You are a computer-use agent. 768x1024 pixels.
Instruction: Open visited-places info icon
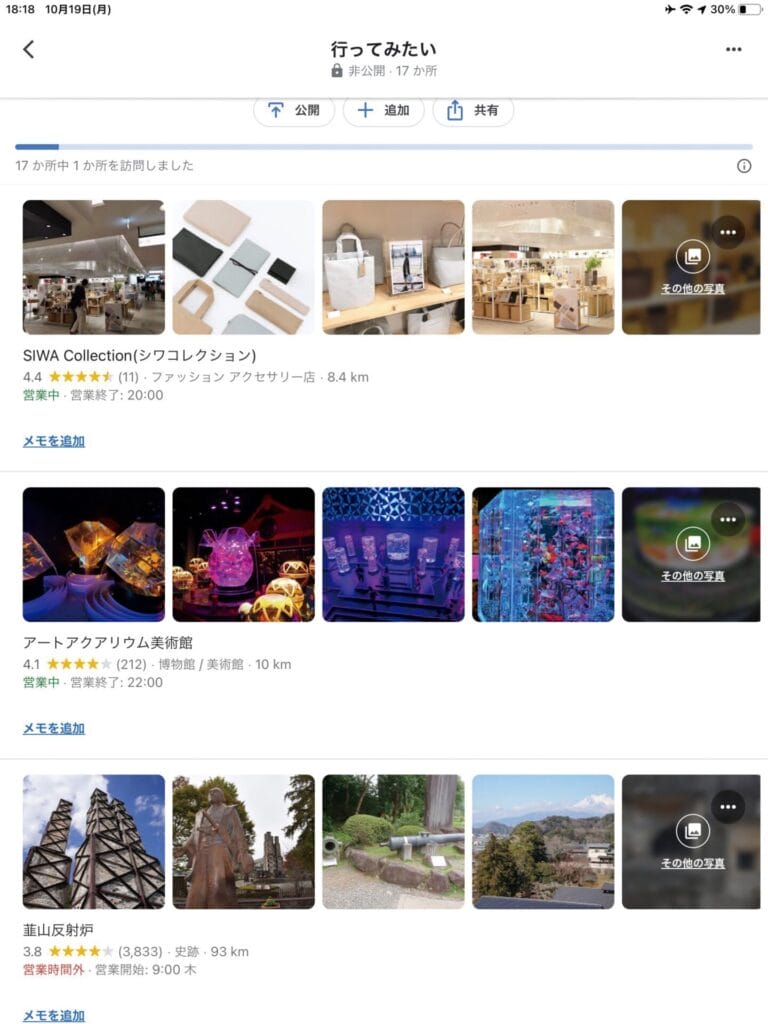[744, 166]
